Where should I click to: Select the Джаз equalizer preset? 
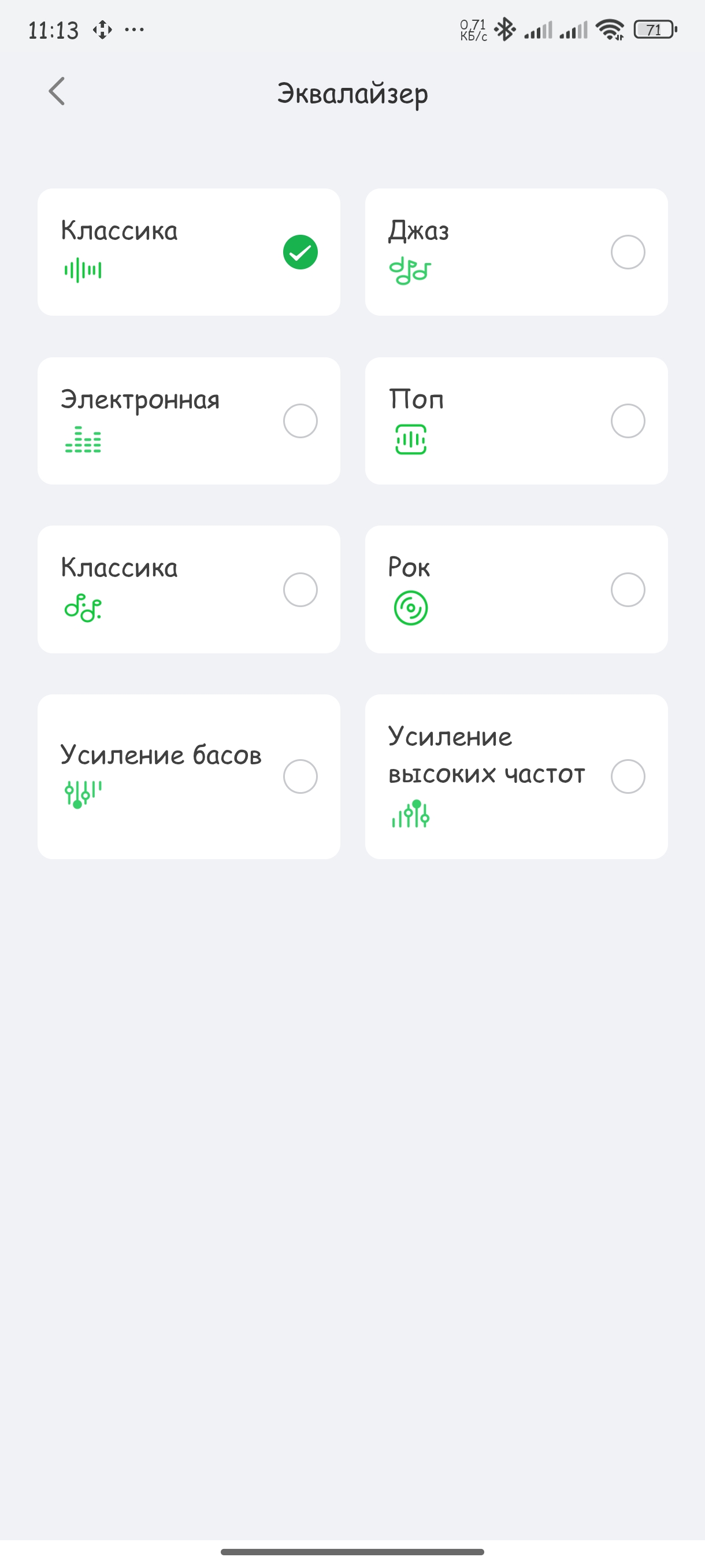click(x=627, y=252)
